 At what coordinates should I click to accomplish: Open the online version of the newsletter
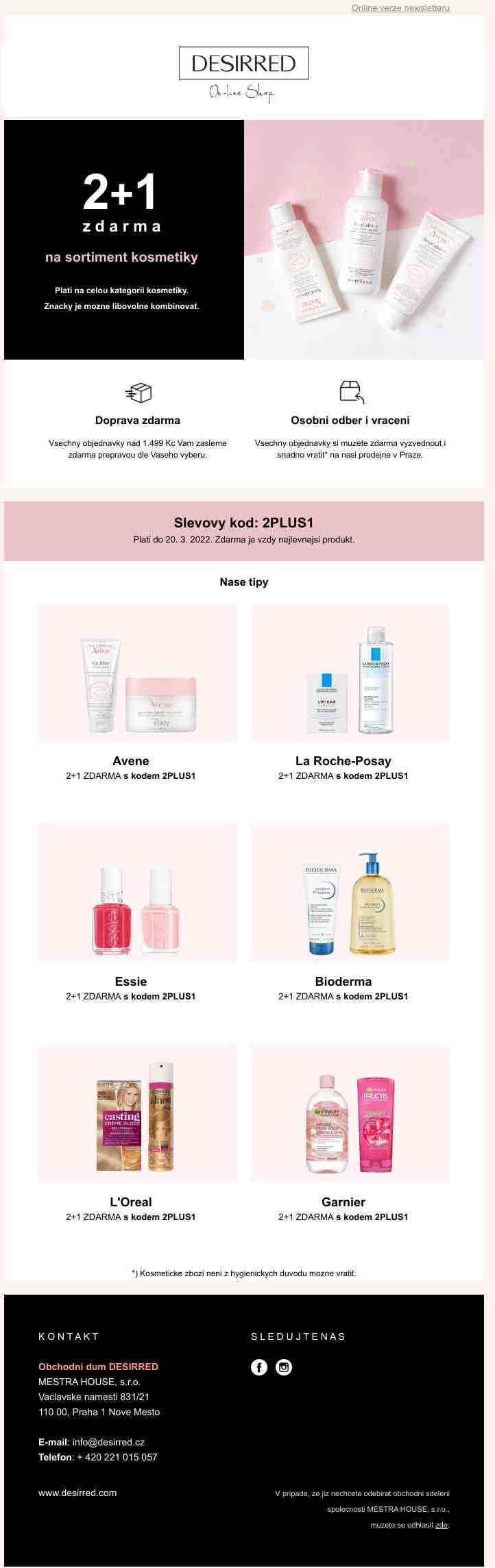(400, 8)
